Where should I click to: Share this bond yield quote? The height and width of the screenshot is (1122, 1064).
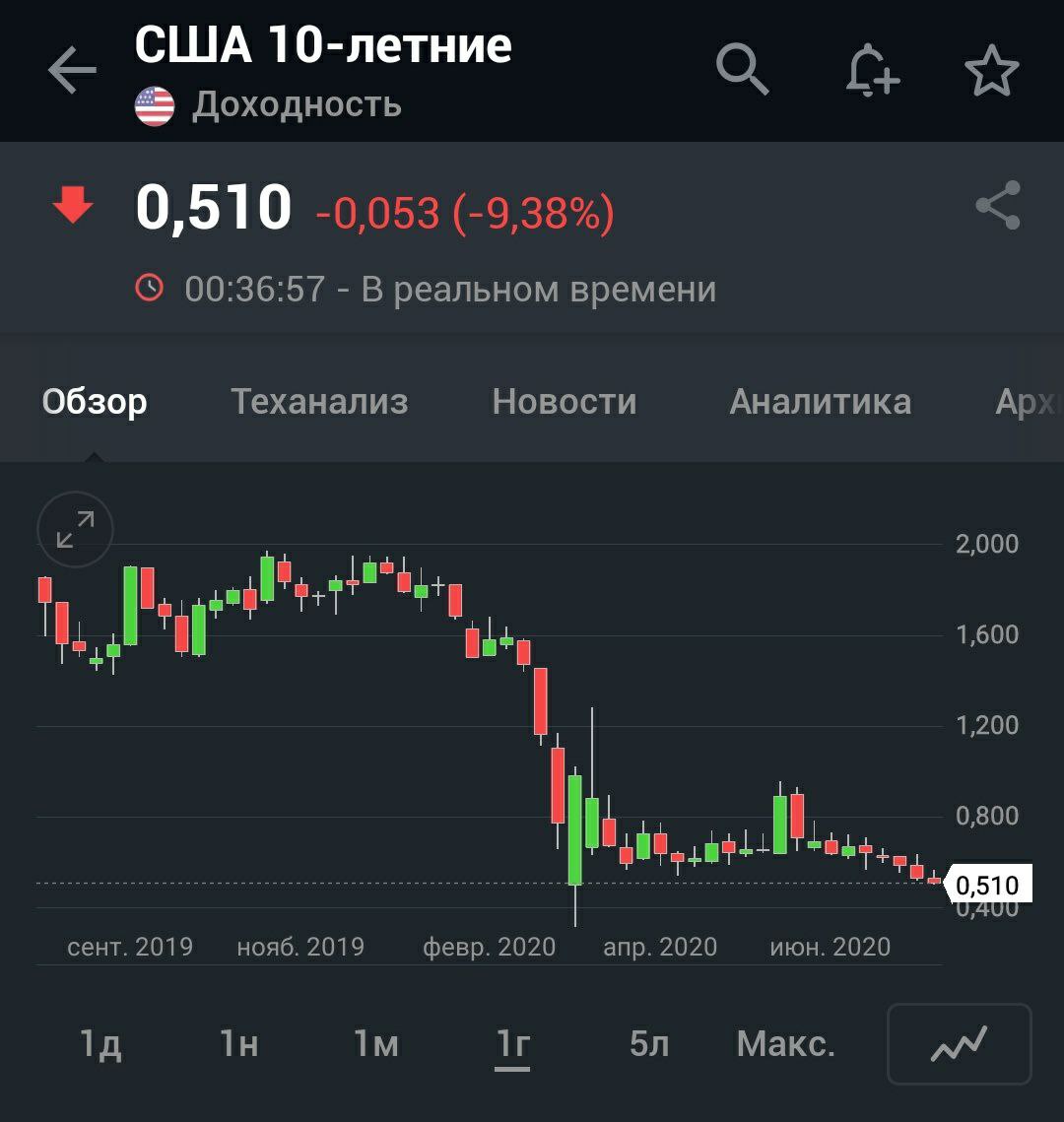click(997, 206)
